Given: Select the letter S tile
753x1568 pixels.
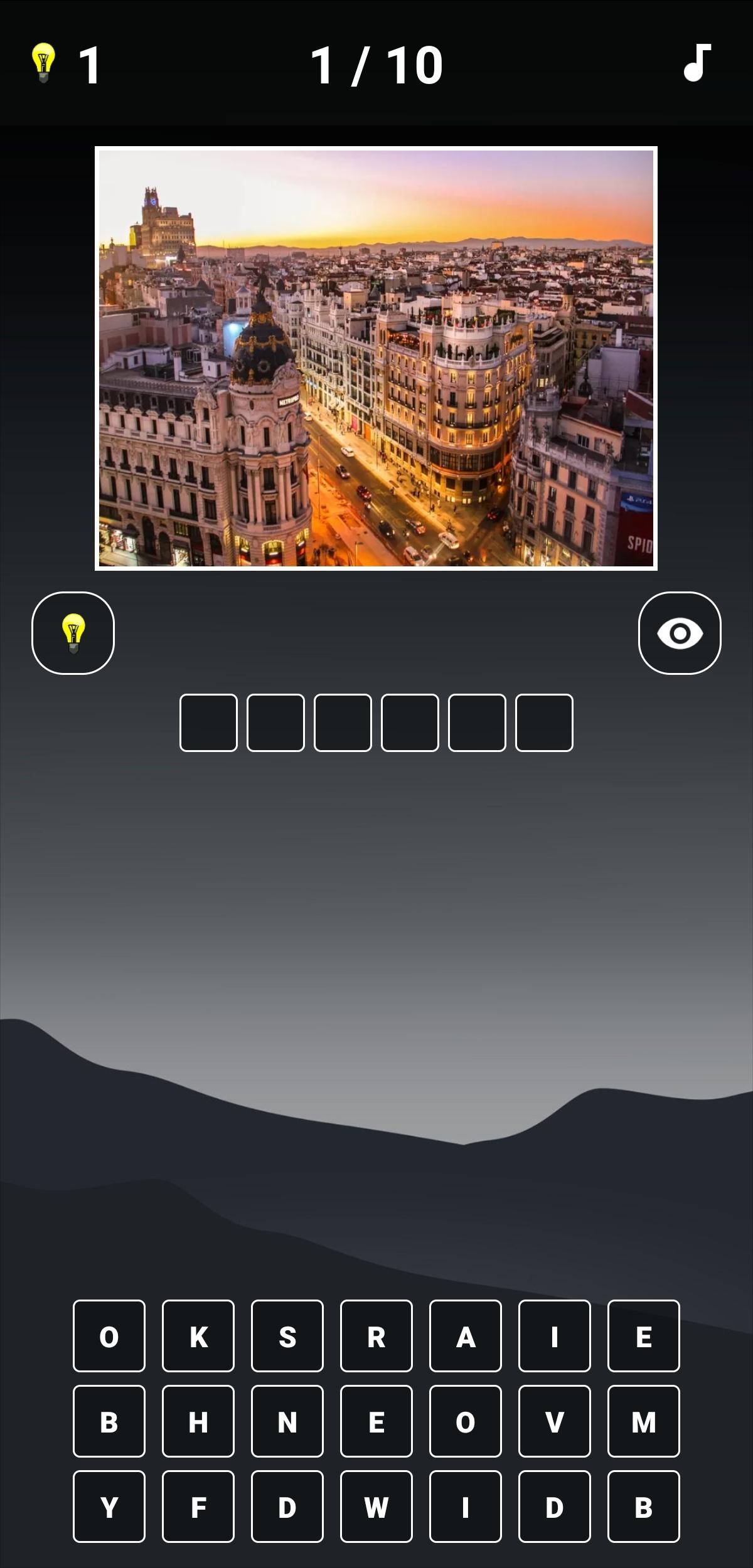Looking at the screenshot, I should [x=287, y=1336].
